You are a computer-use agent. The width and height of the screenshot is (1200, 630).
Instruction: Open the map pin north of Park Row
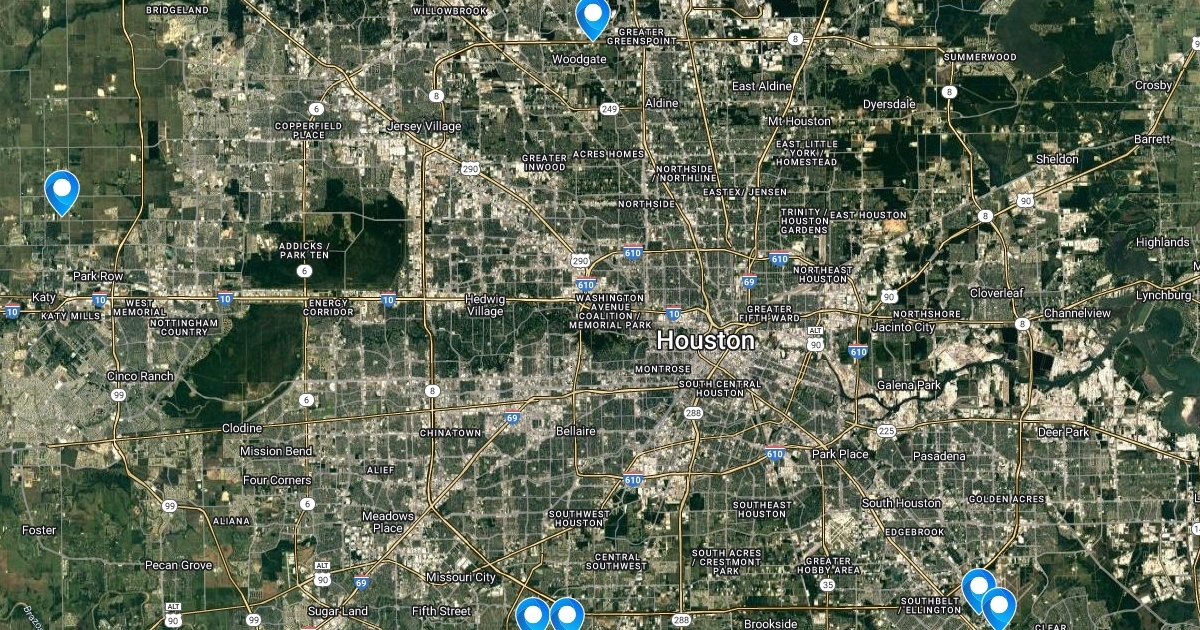(62, 189)
